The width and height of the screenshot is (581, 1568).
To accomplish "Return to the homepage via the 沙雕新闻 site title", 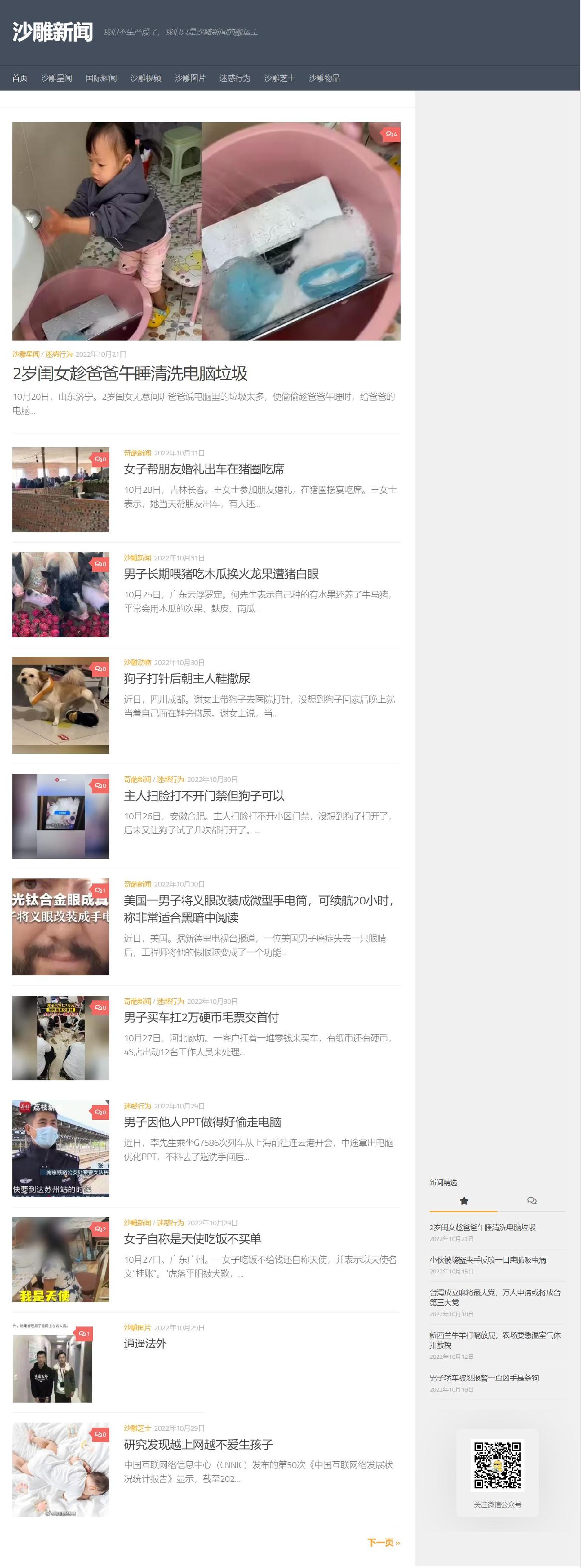I will [x=52, y=31].
